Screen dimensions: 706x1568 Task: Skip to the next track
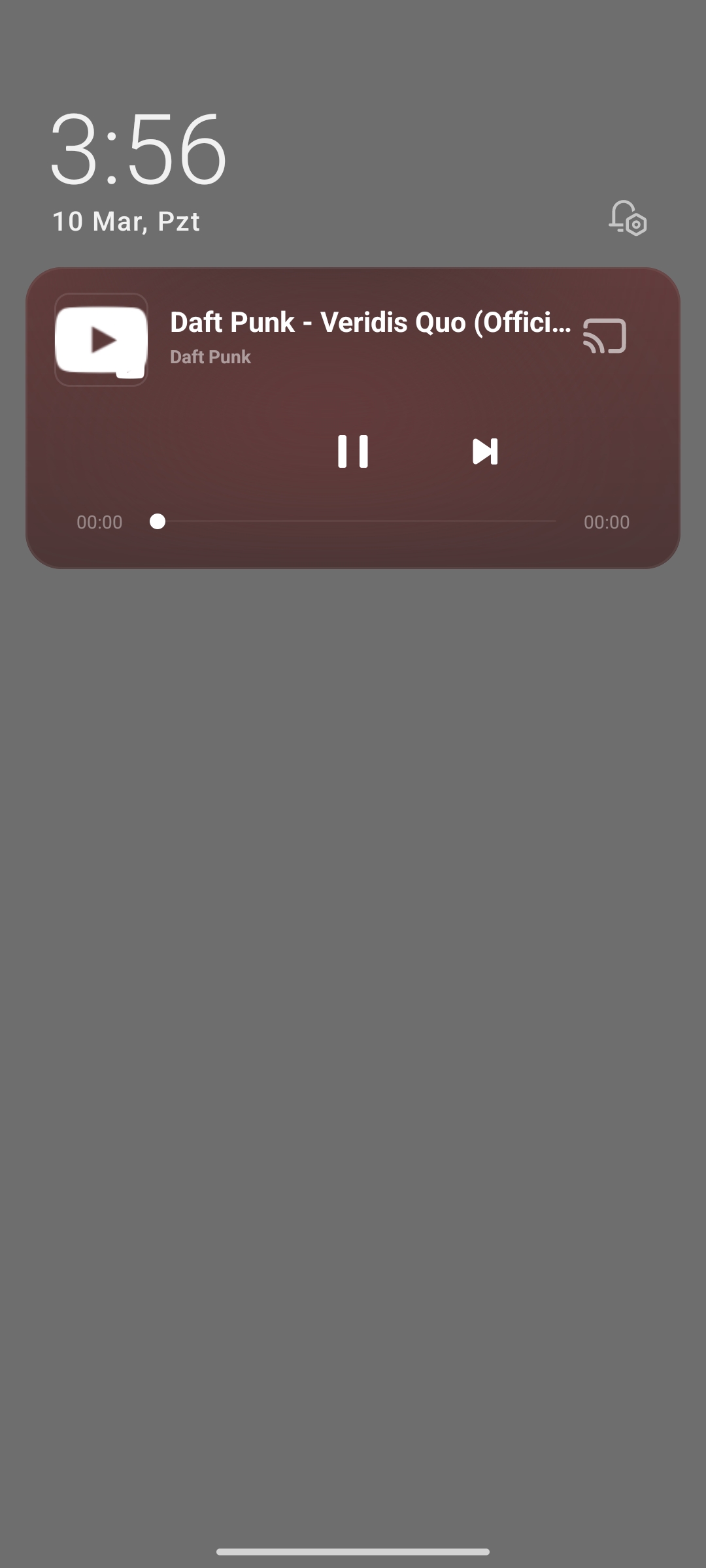[x=485, y=451]
